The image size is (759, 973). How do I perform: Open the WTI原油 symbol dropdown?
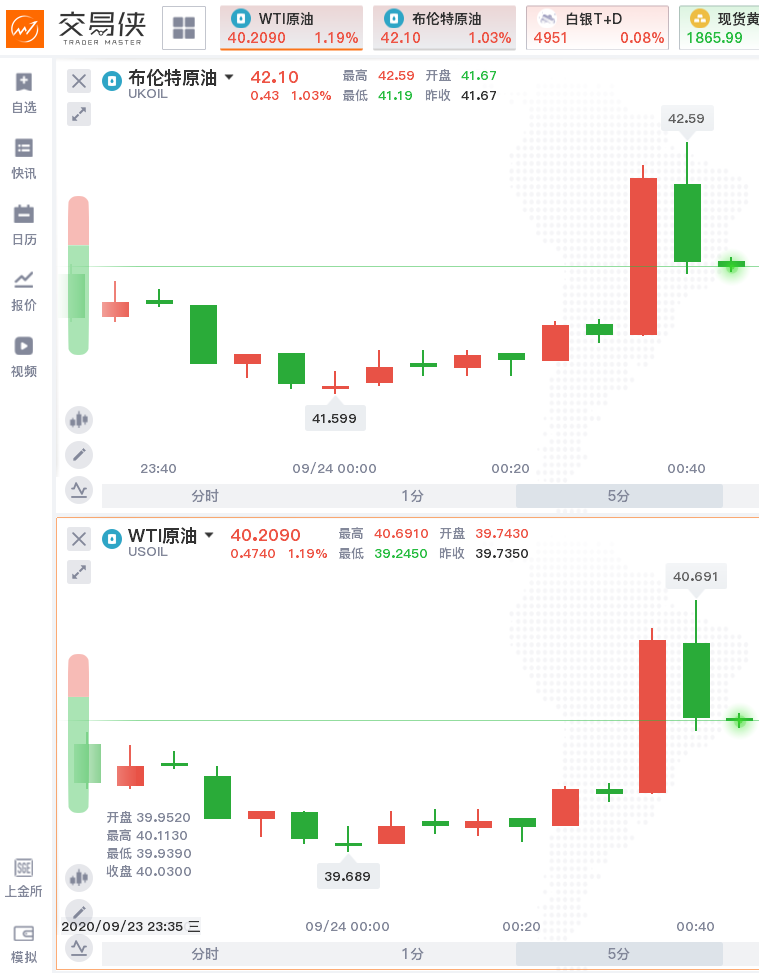pos(209,535)
